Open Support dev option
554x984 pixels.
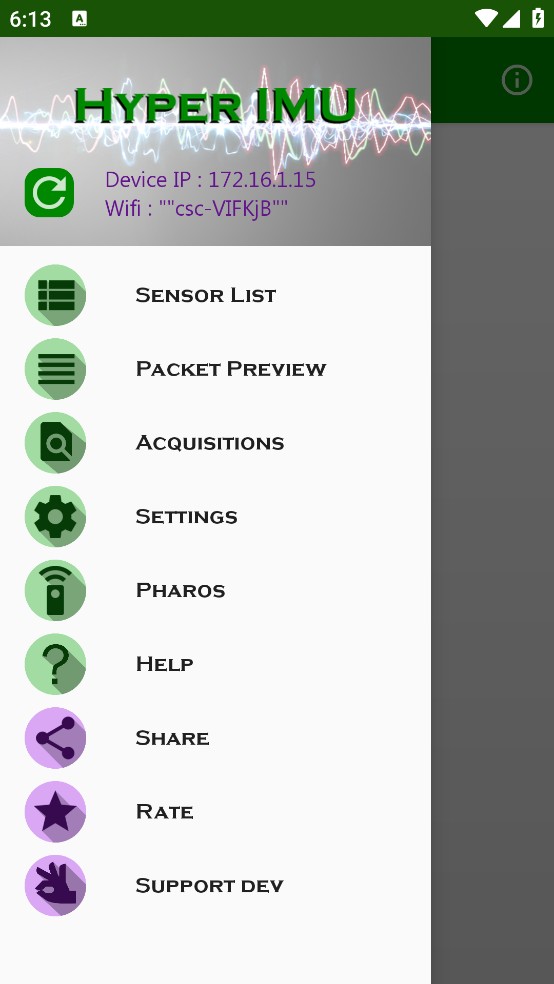point(215,885)
